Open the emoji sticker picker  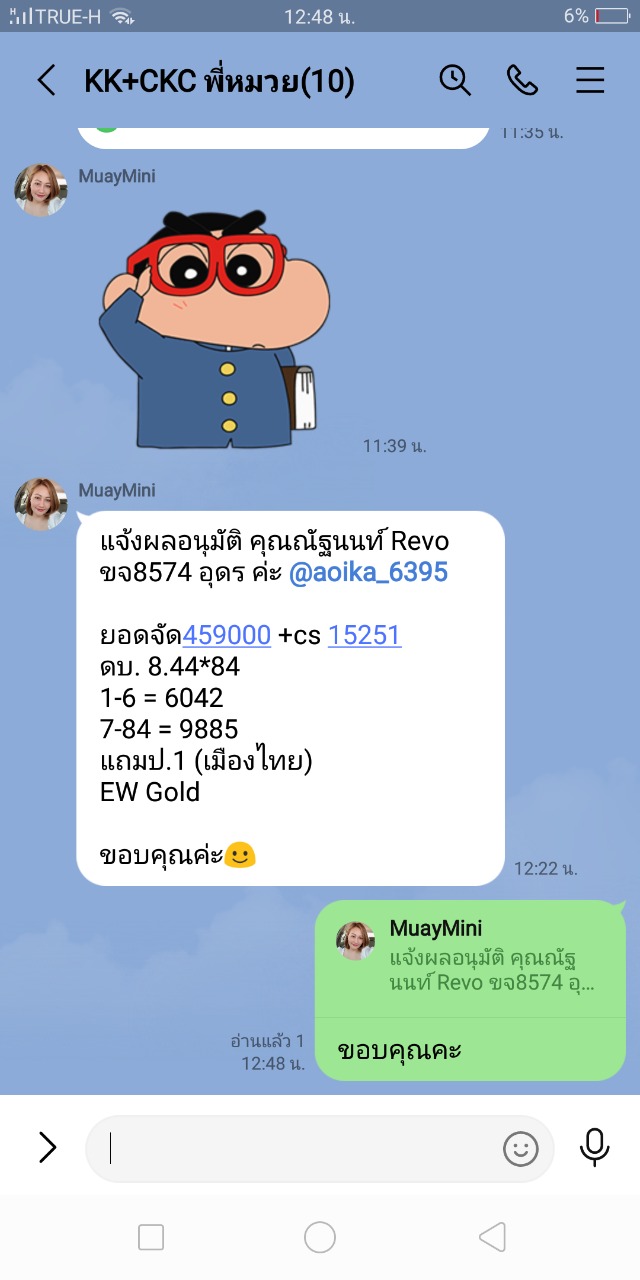tap(520, 1149)
